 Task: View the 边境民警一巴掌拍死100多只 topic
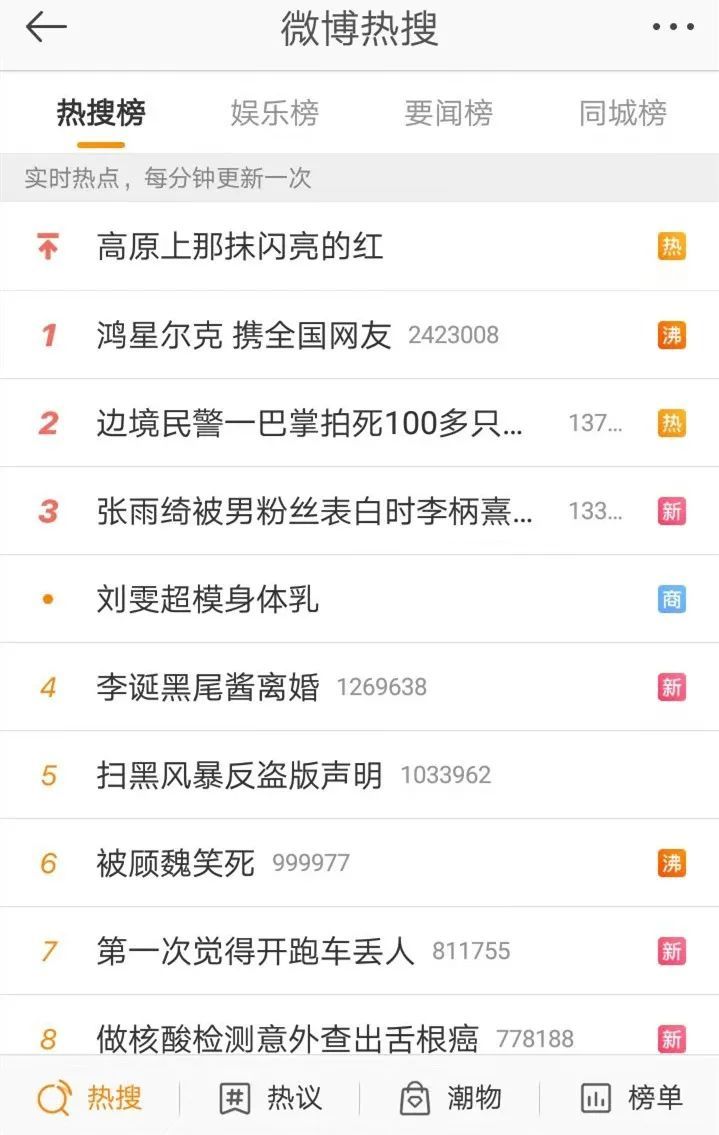click(309, 423)
